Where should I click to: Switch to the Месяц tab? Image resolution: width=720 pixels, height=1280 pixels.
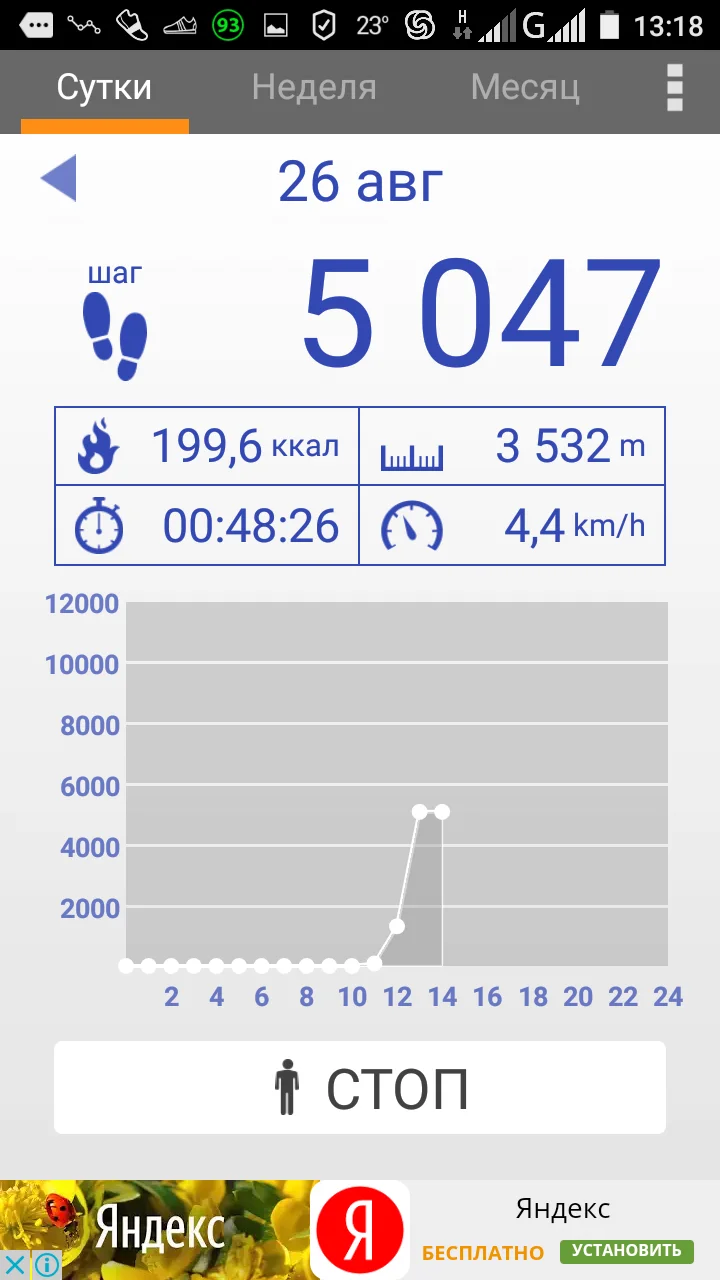coord(525,88)
